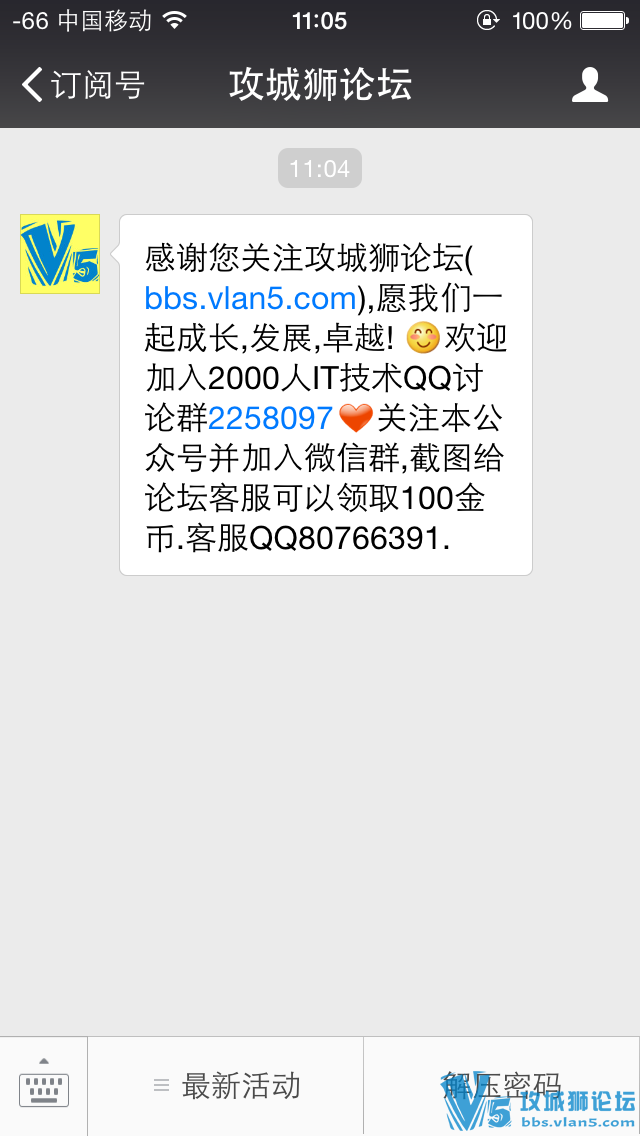Screen dimensions: 640x1136
Task: Open the account profile icon
Action: point(590,85)
